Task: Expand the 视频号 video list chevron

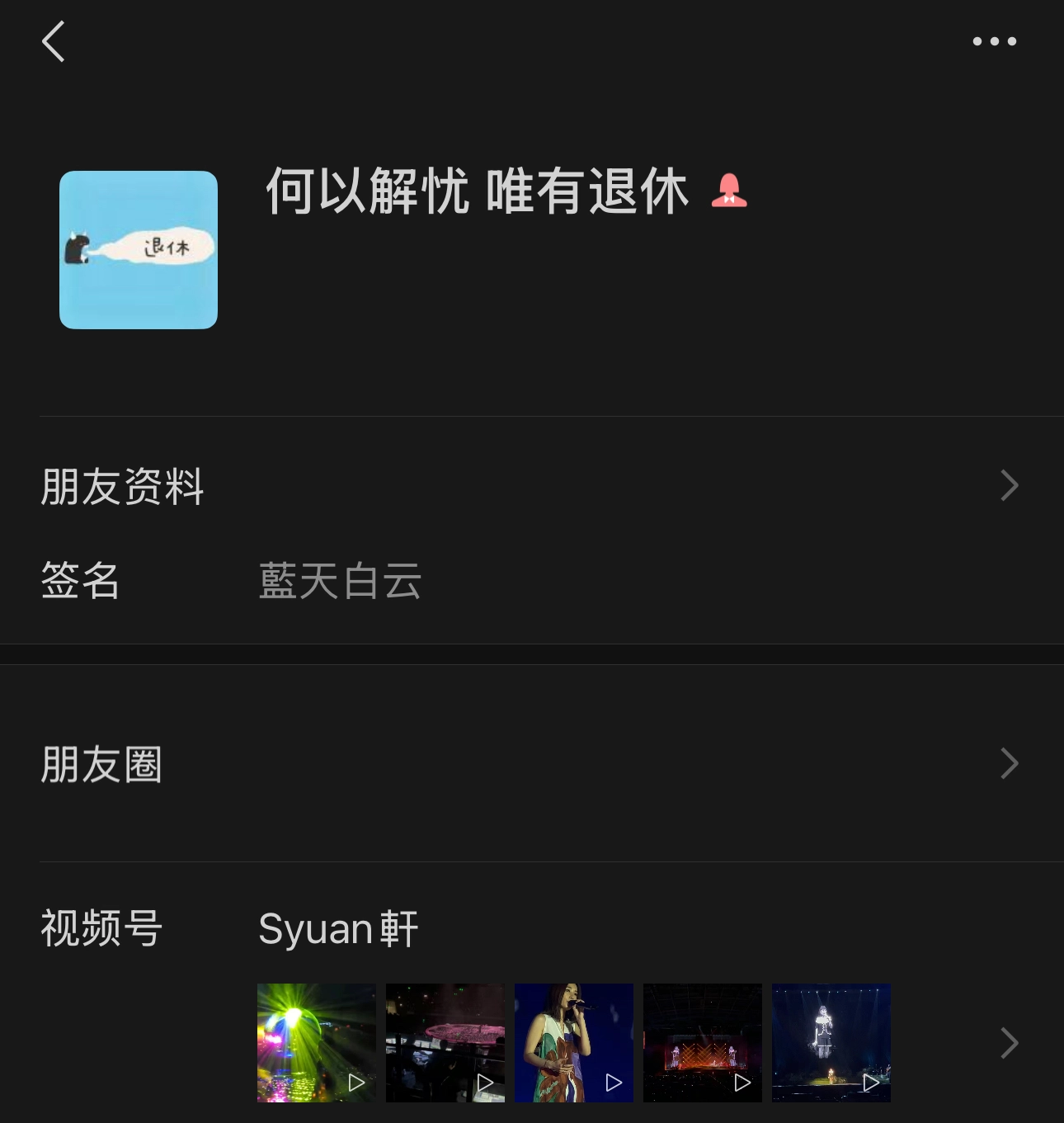Action: [1008, 1043]
